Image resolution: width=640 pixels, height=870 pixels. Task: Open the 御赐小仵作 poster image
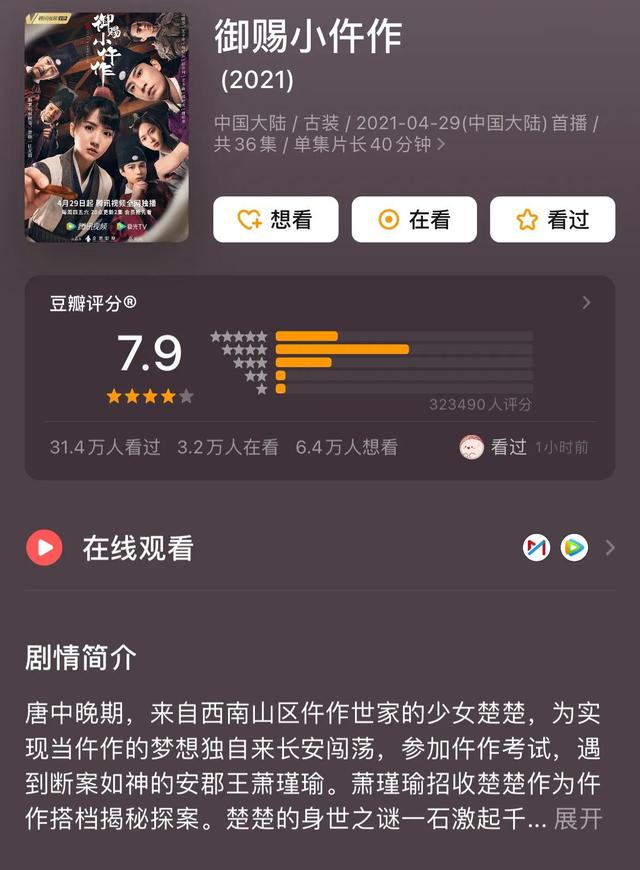pyautogui.click(x=107, y=128)
